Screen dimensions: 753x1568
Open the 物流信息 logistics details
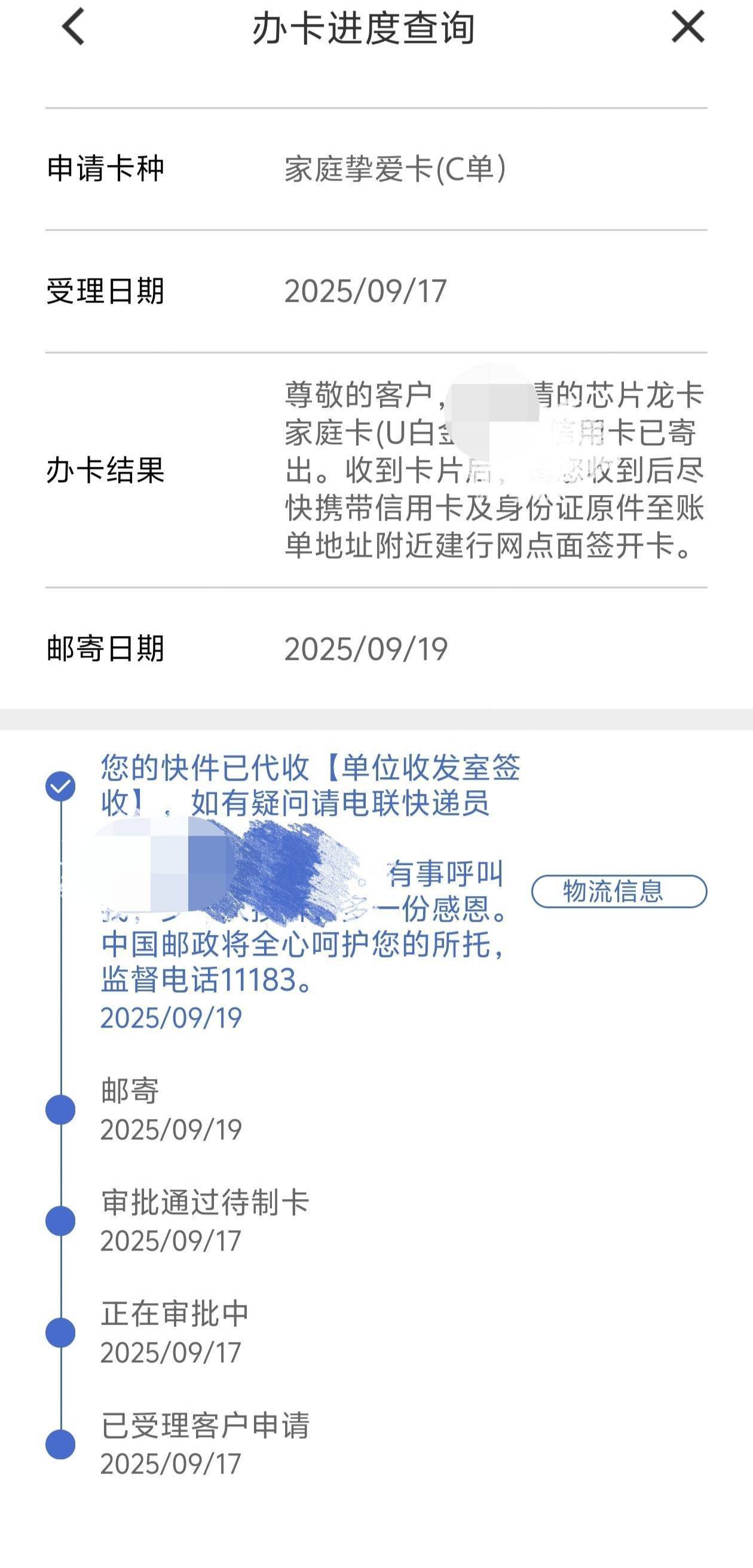(619, 891)
